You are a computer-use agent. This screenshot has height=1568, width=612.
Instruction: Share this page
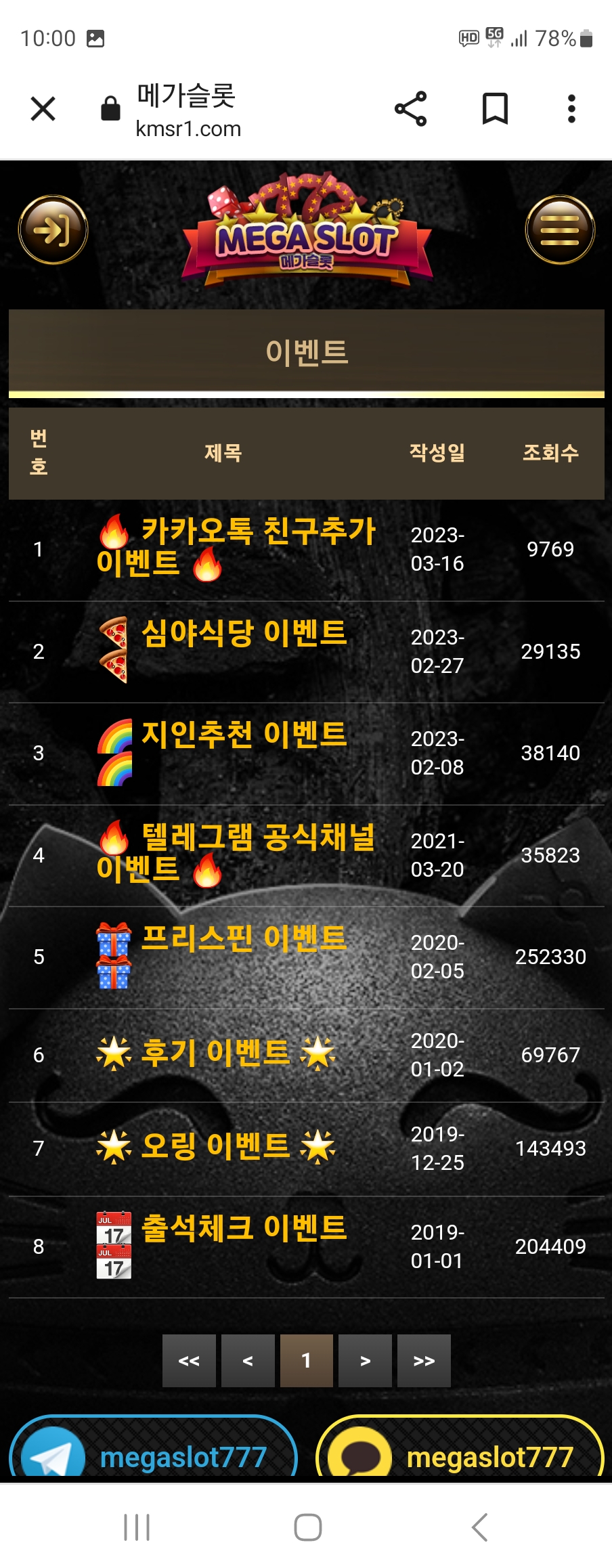(410, 108)
